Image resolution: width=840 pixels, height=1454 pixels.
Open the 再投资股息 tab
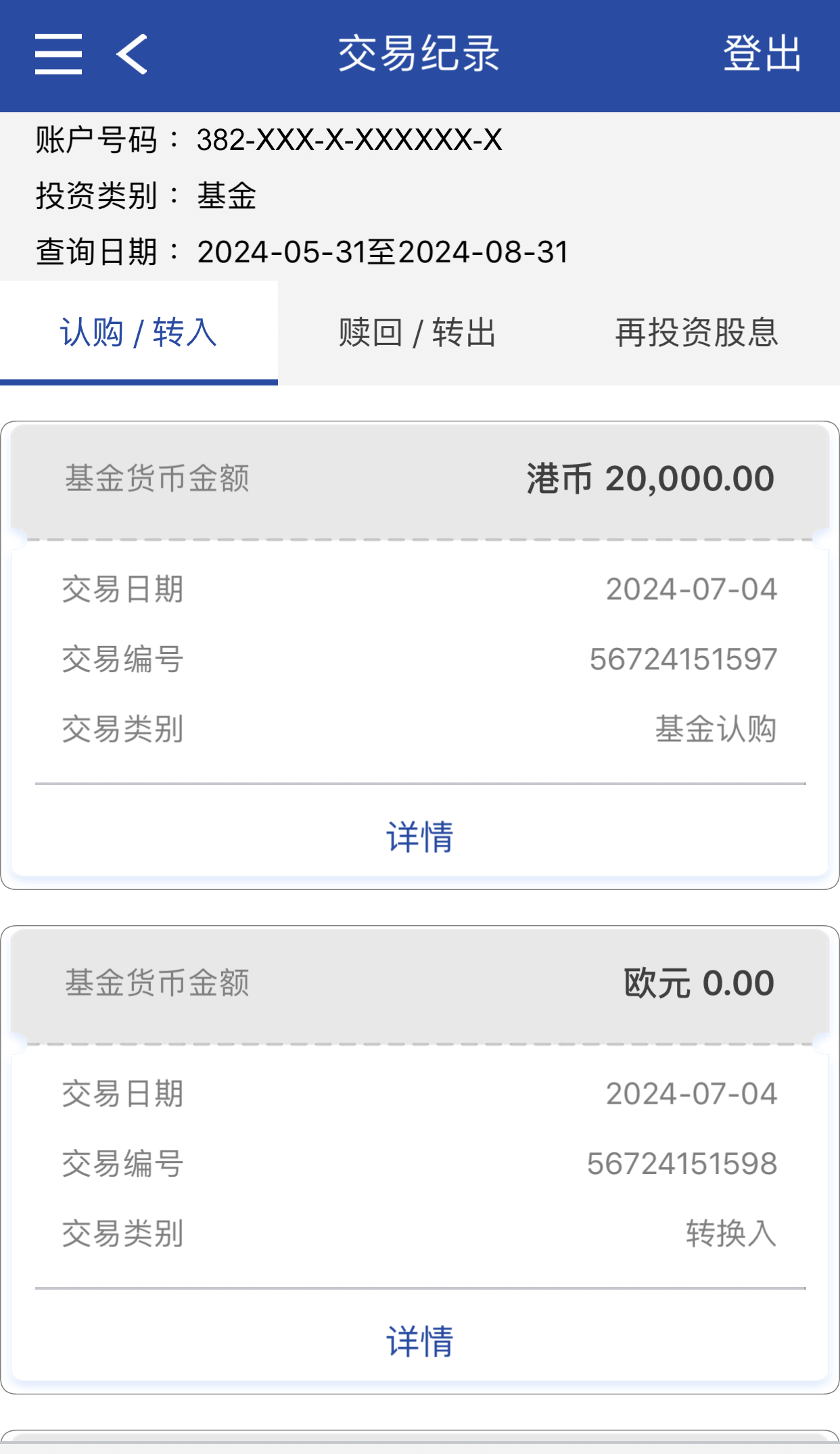click(697, 333)
